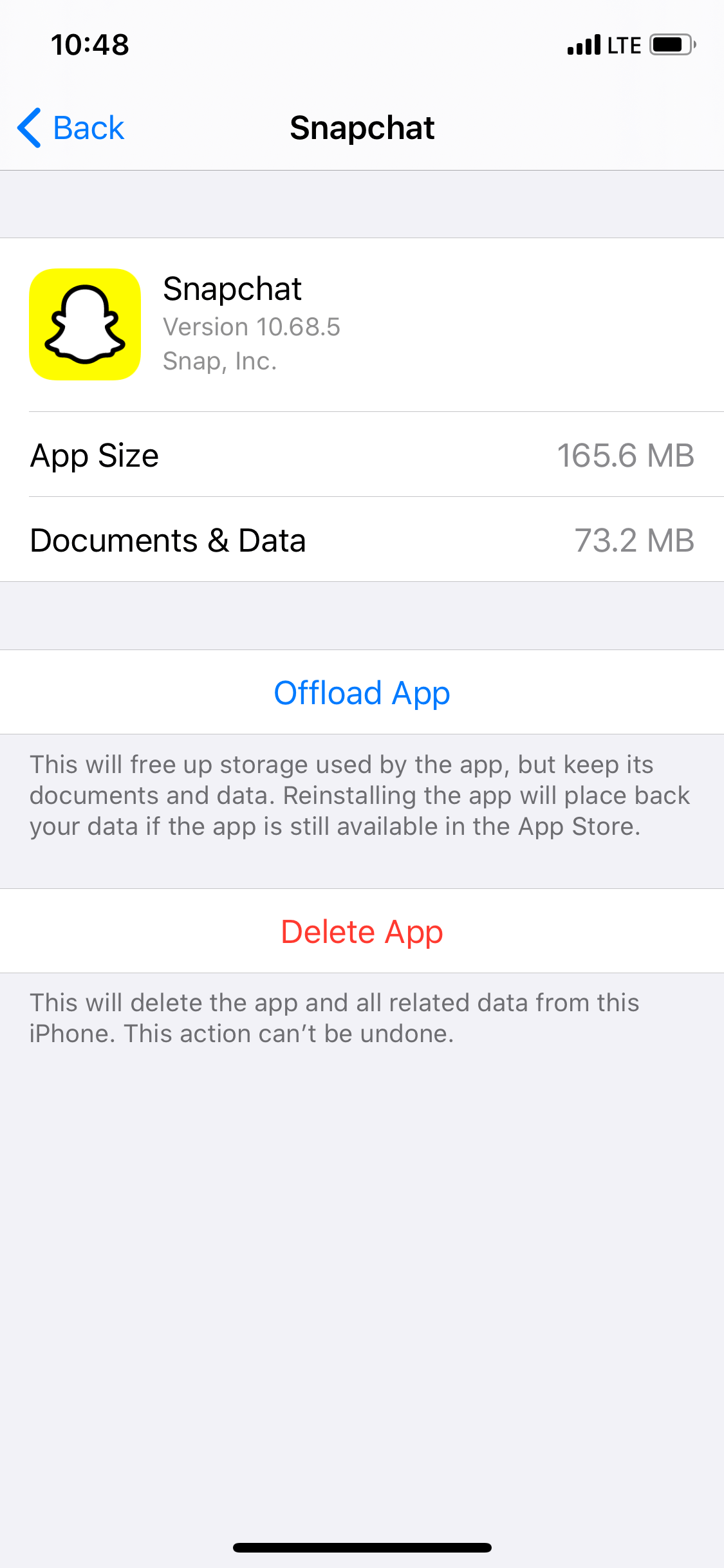Screen dimensions: 724x1568
Task: Offload the Snapchat app
Action: [362, 693]
